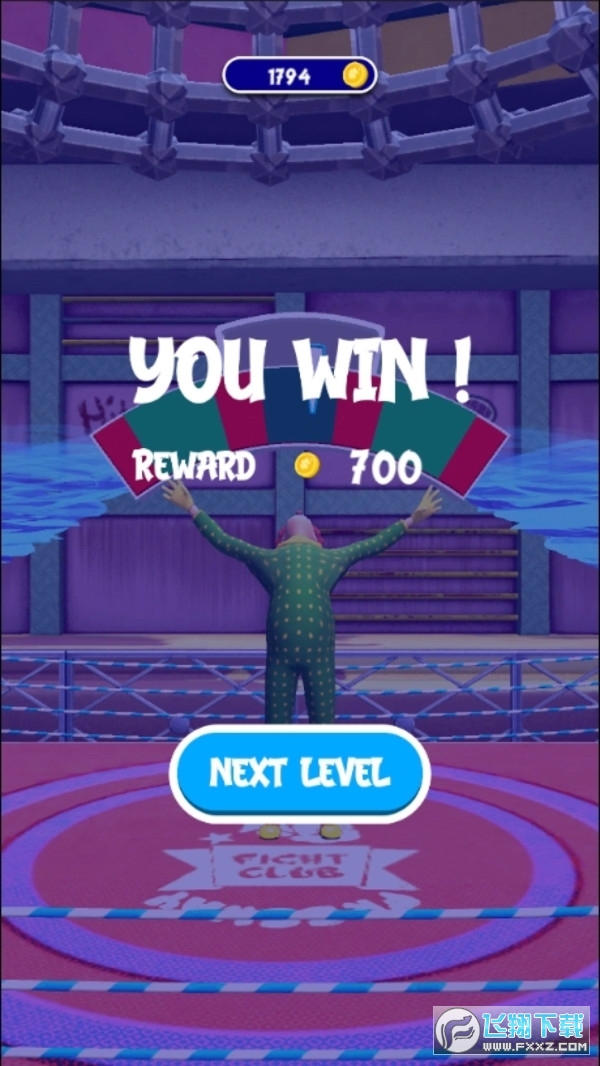Viewport: 600px width, 1066px height.
Task: Tap the Next Level button
Action: pos(299,773)
